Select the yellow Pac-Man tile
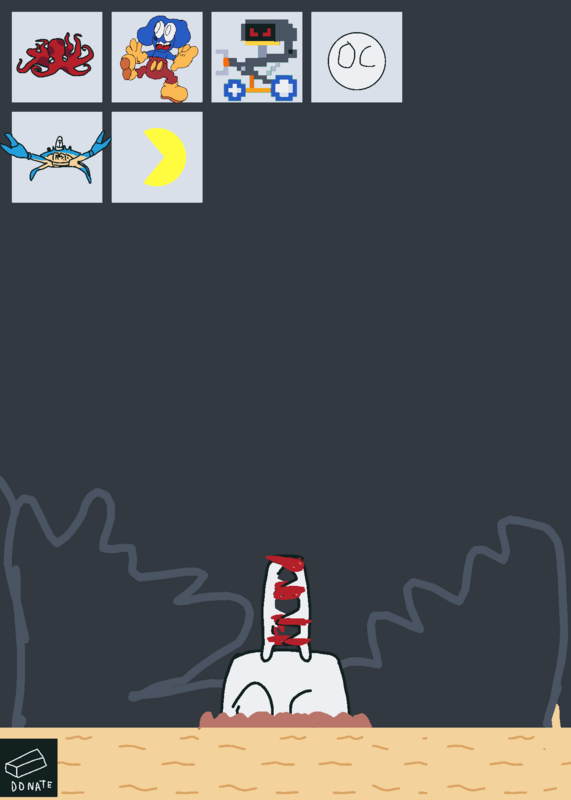Screen dimensions: 571x800 157,157
